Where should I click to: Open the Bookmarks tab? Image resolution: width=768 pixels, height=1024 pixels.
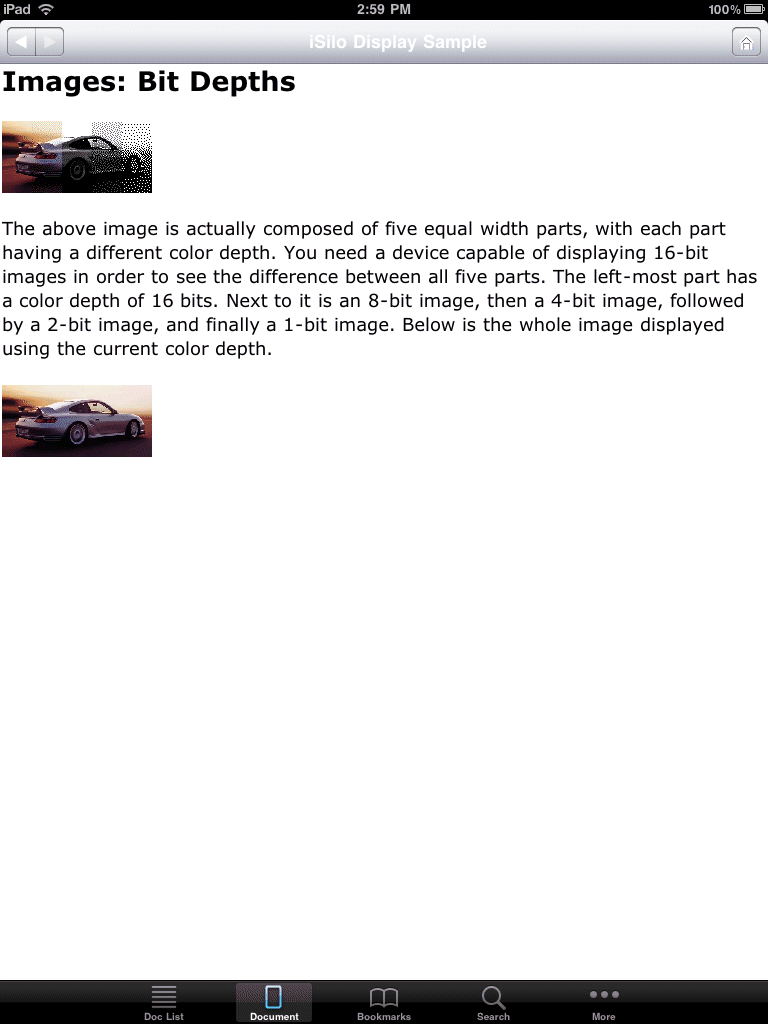(x=384, y=1002)
